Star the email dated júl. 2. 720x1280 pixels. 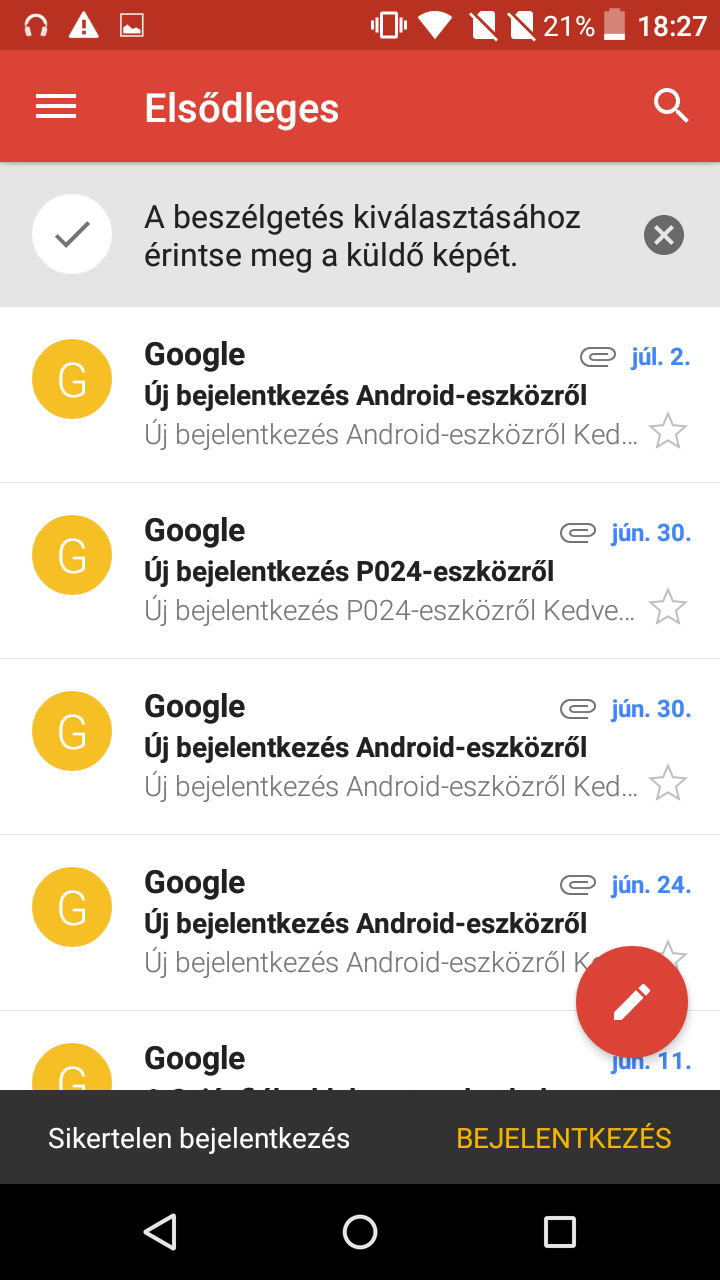(668, 432)
